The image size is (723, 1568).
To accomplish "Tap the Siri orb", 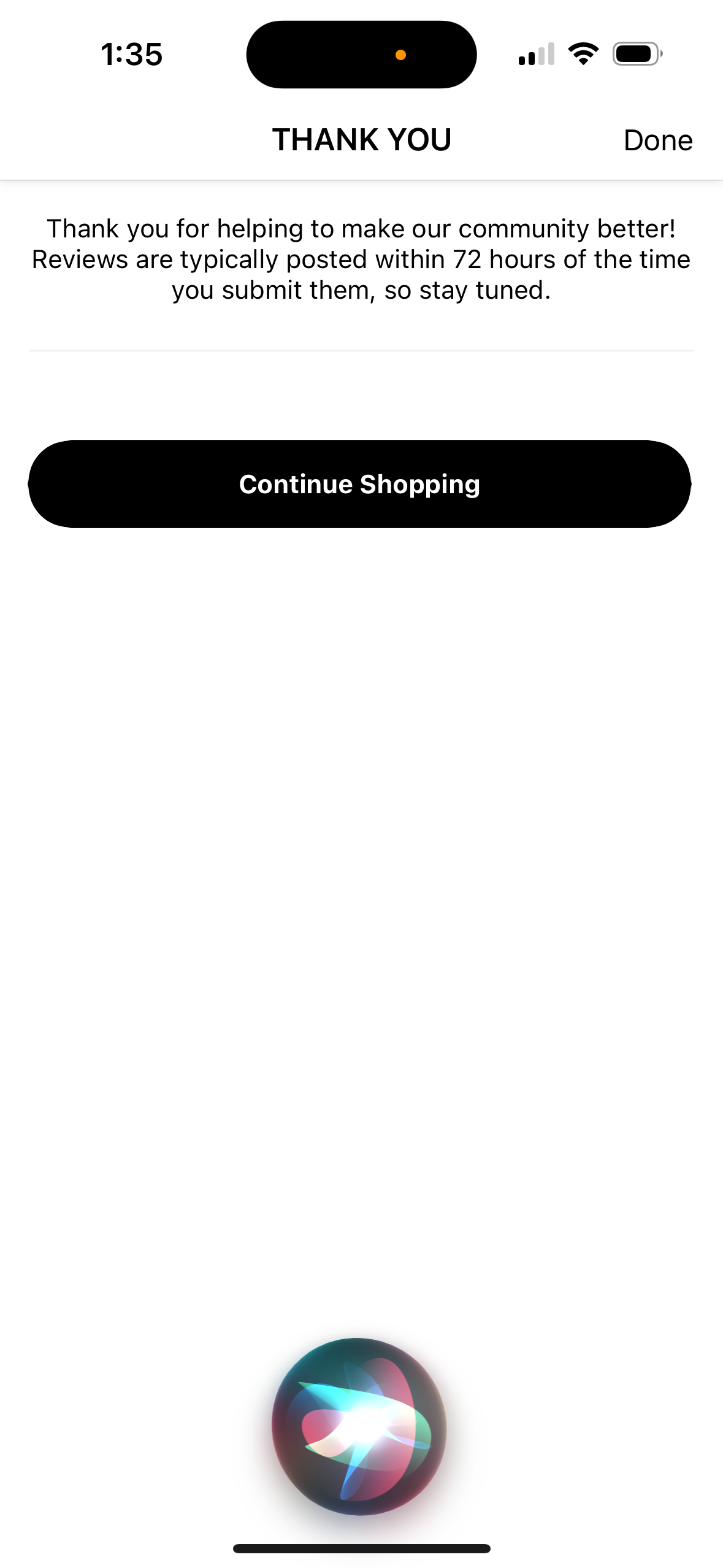I will [x=359, y=1426].
